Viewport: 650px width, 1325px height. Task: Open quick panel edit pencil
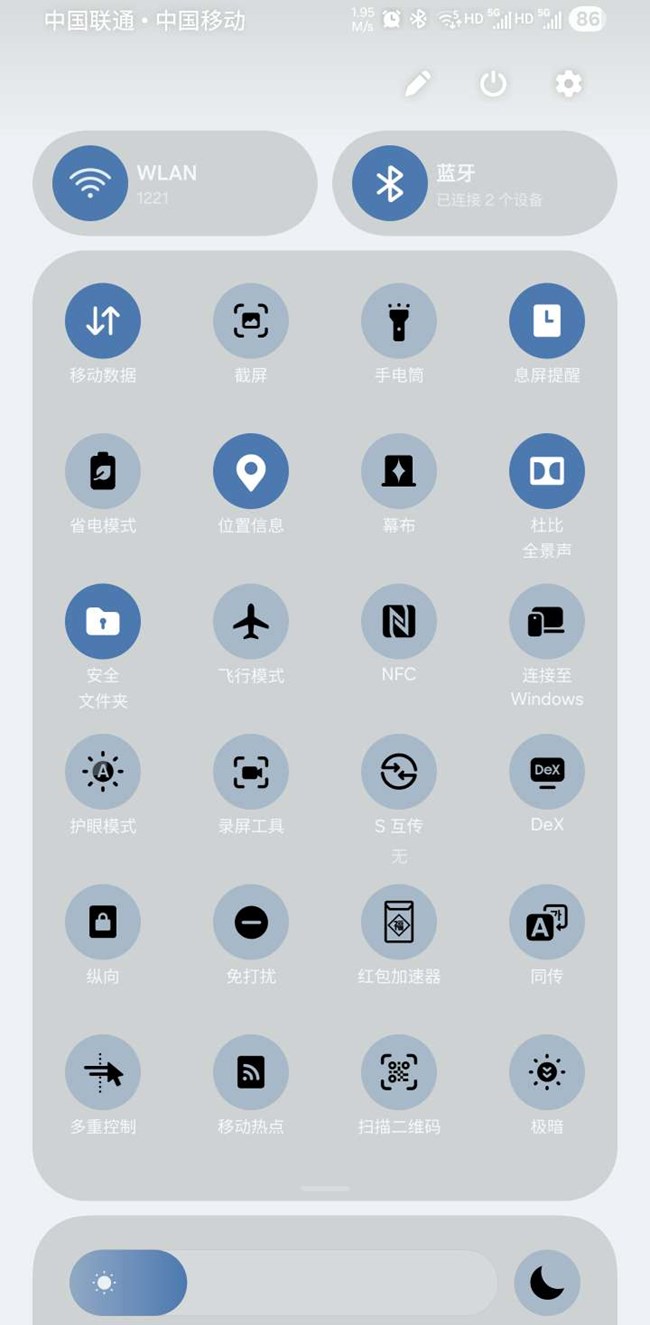[x=418, y=84]
